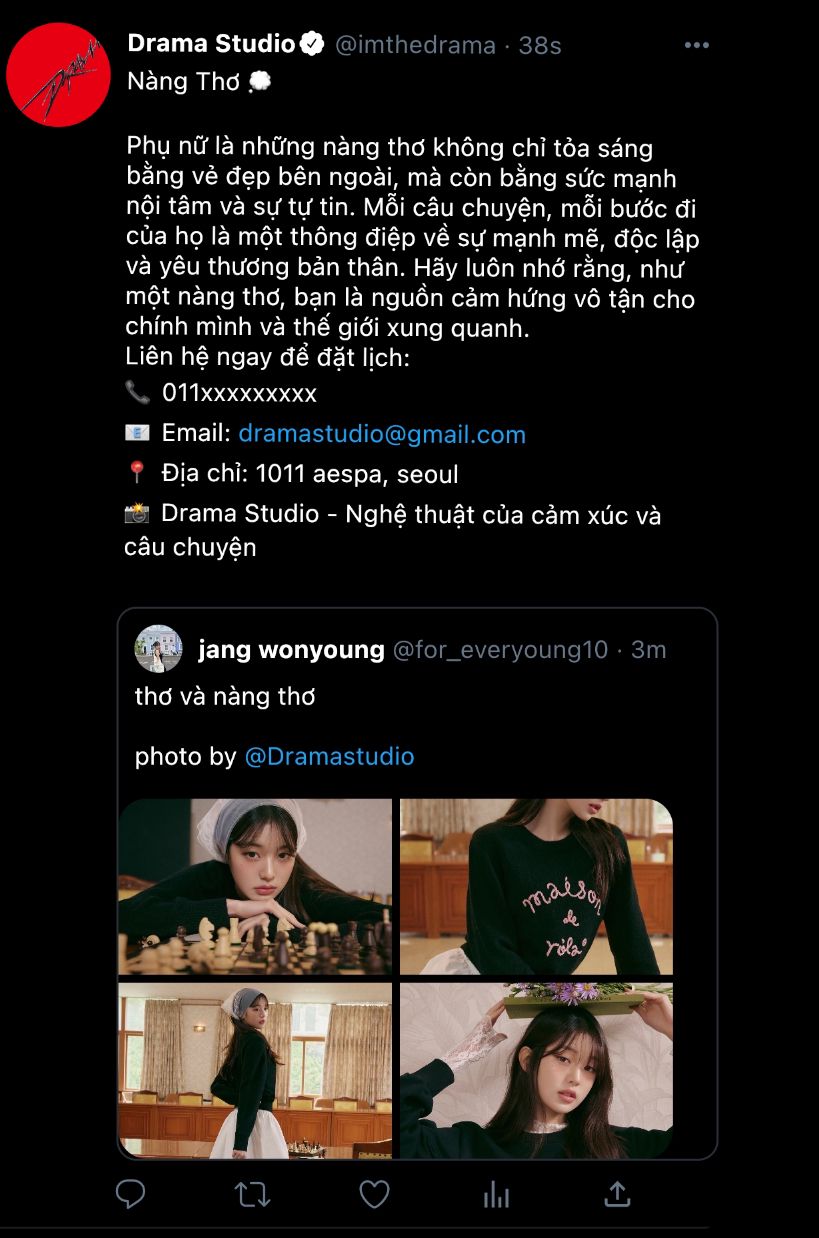Open the tweet's overflow menu
Screen dimensions: 819x1238
(696, 46)
